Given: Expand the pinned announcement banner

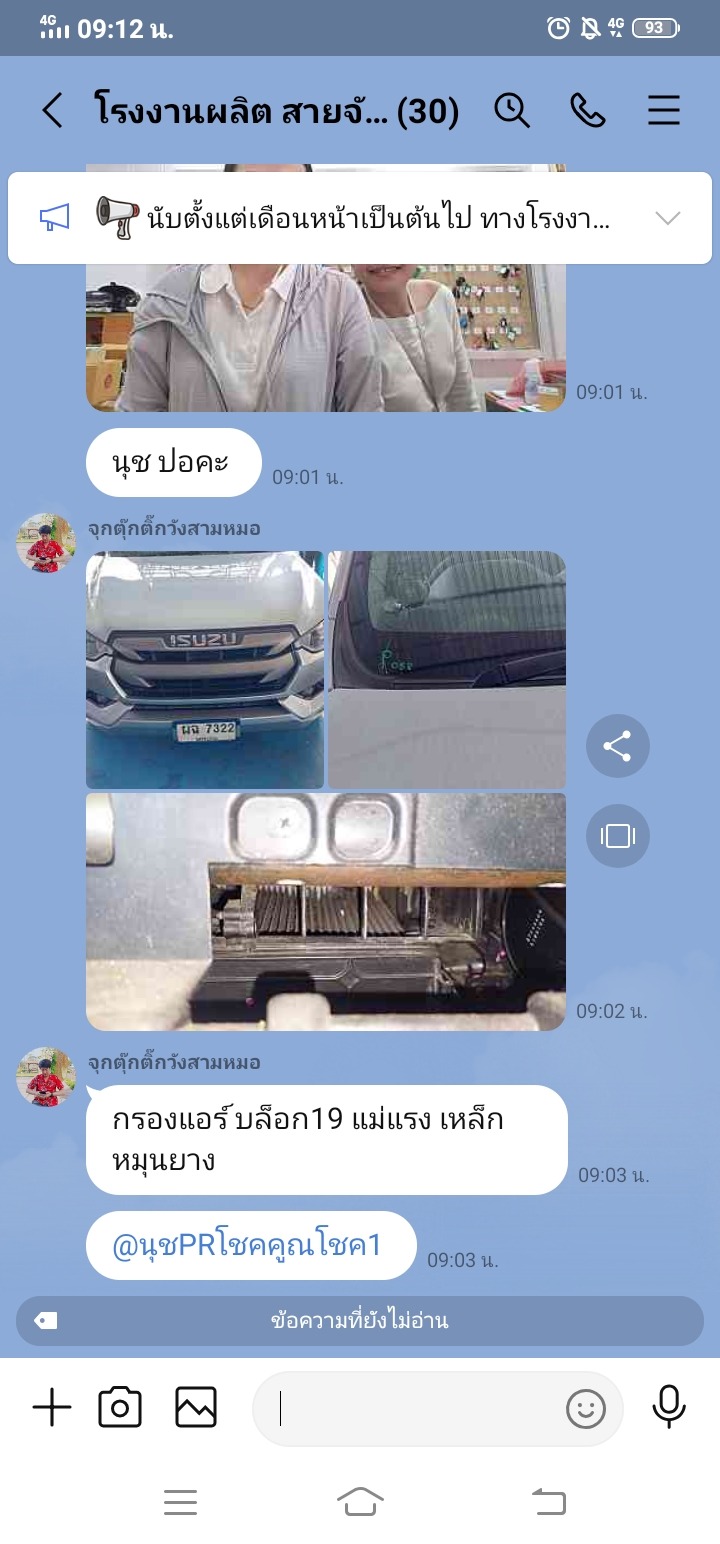Looking at the screenshot, I should click(x=667, y=218).
